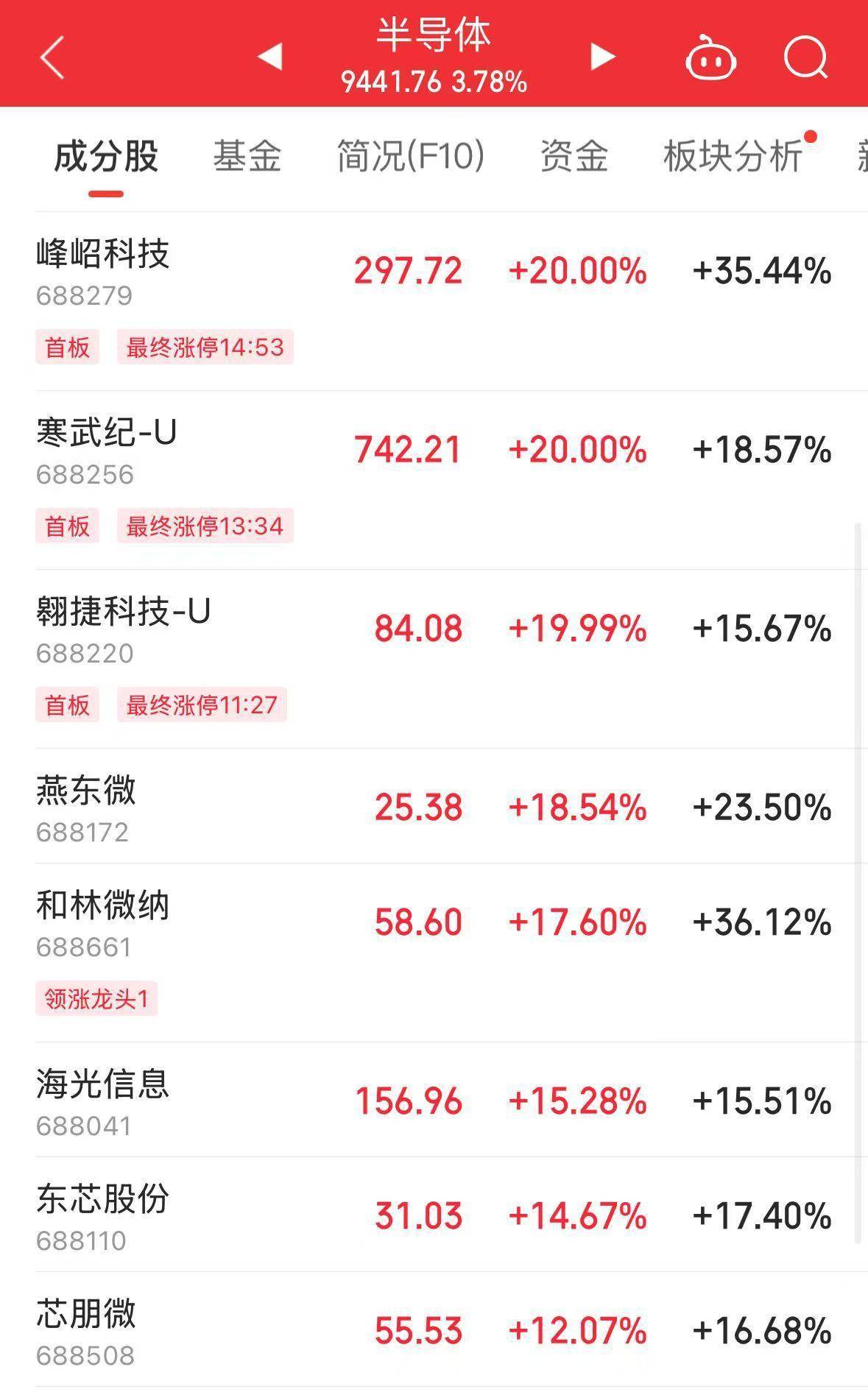Tap 领涨龙头1 tag under 和林微纳
This screenshot has width=868, height=1395.
(x=95, y=1000)
